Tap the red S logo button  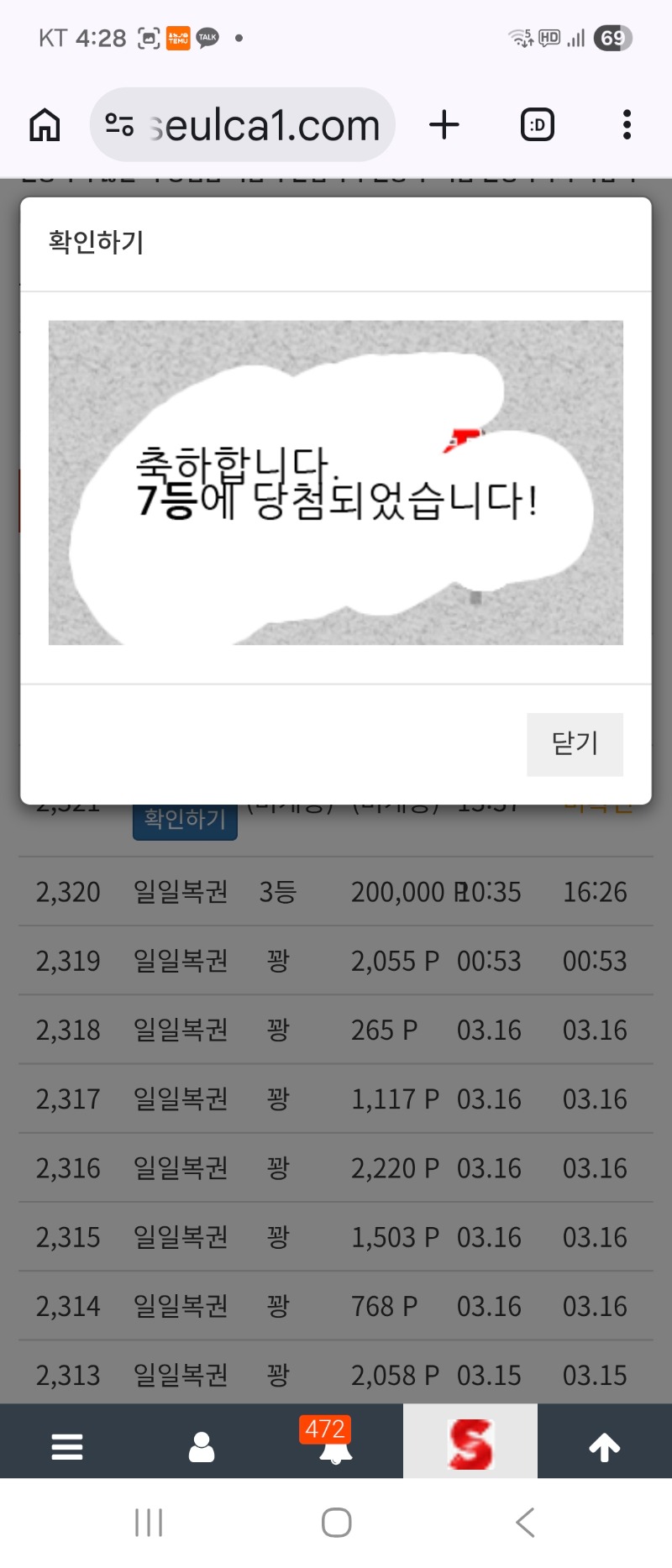point(470,1444)
